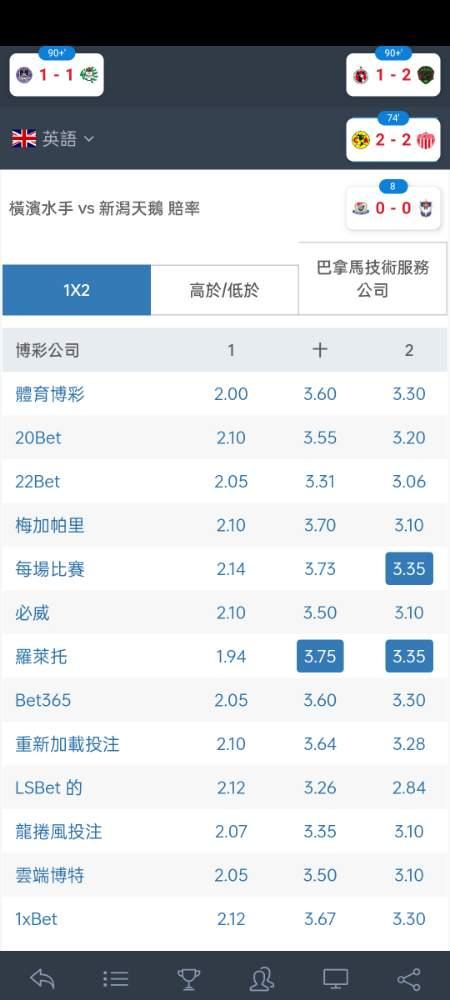Open the 22Bet bookmaker link
This screenshot has width=450, height=1000.
(x=38, y=482)
